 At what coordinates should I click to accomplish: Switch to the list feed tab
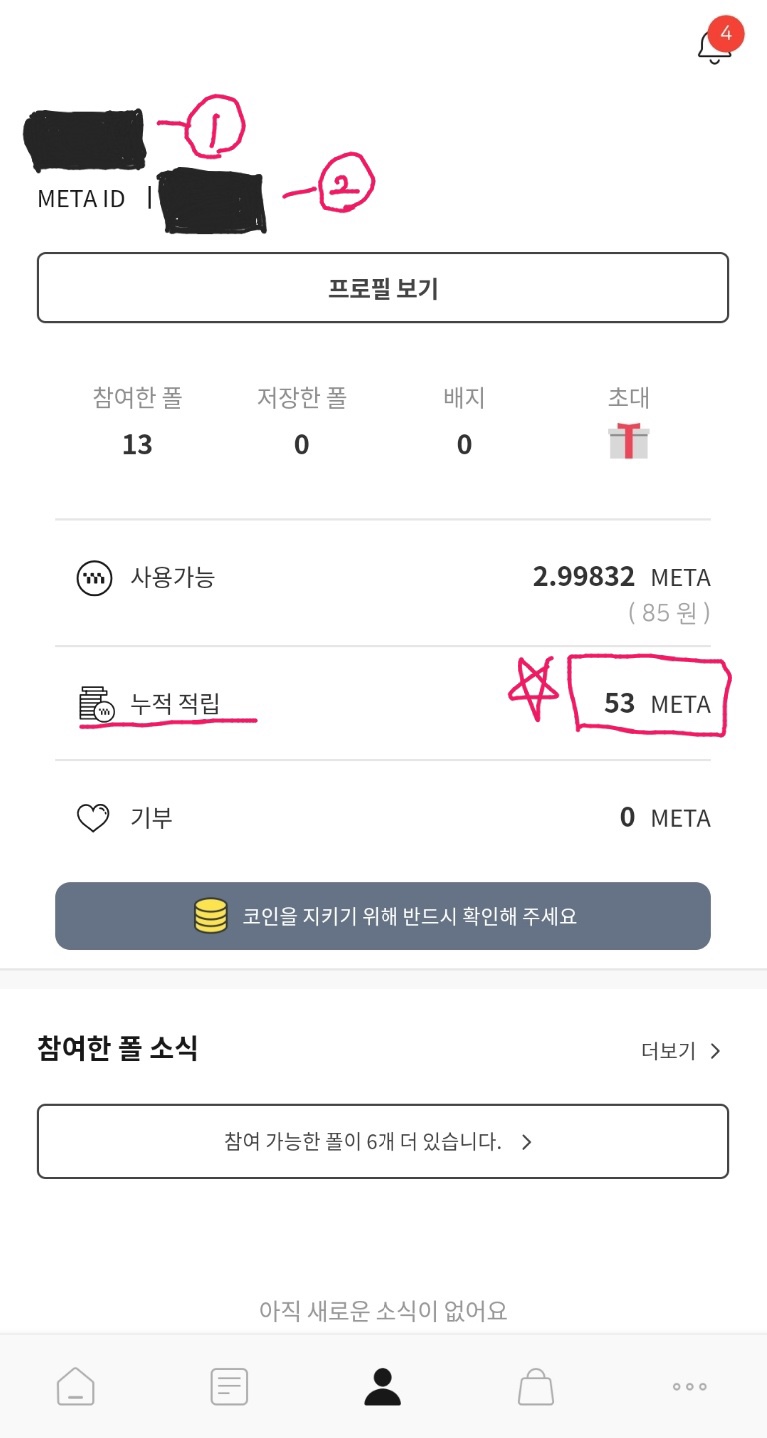pyautogui.click(x=229, y=1386)
